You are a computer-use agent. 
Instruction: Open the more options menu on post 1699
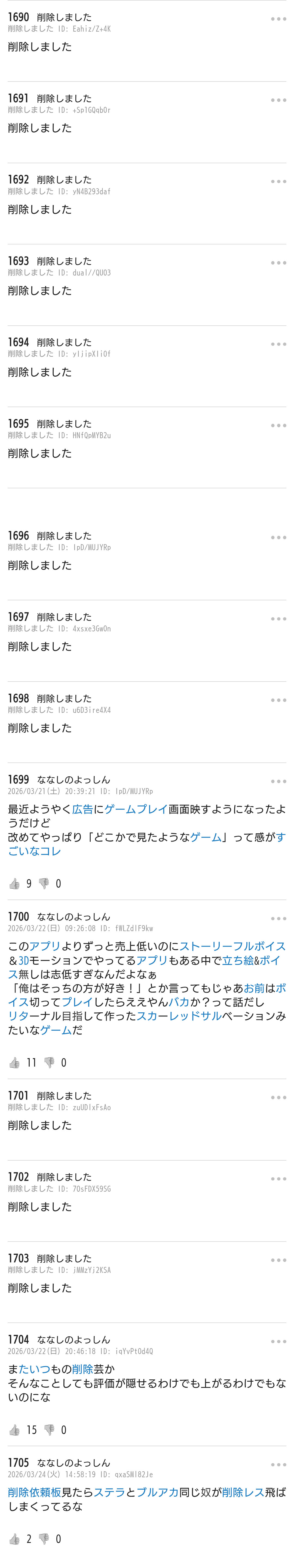point(278,781)
